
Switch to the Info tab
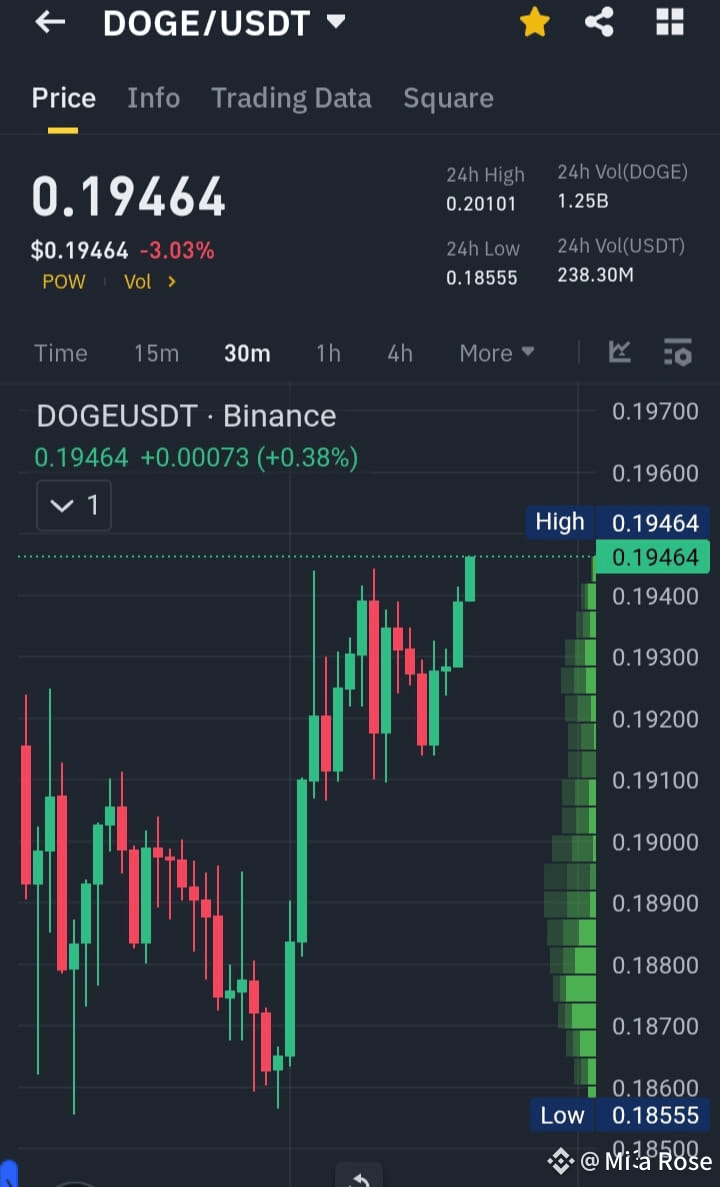click(153, 97)
